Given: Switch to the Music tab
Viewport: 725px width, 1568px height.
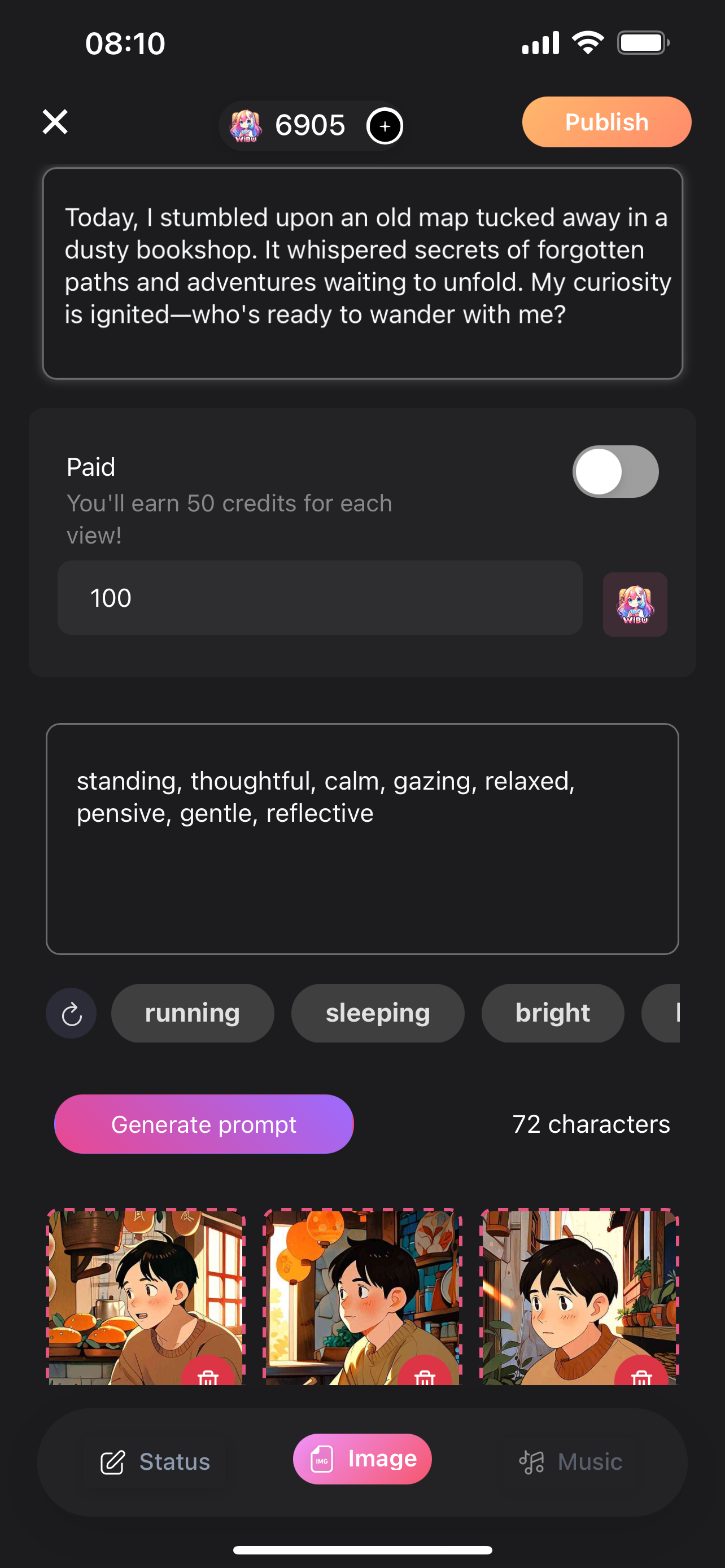Looking at the screenshot, I should [570, 1461].
